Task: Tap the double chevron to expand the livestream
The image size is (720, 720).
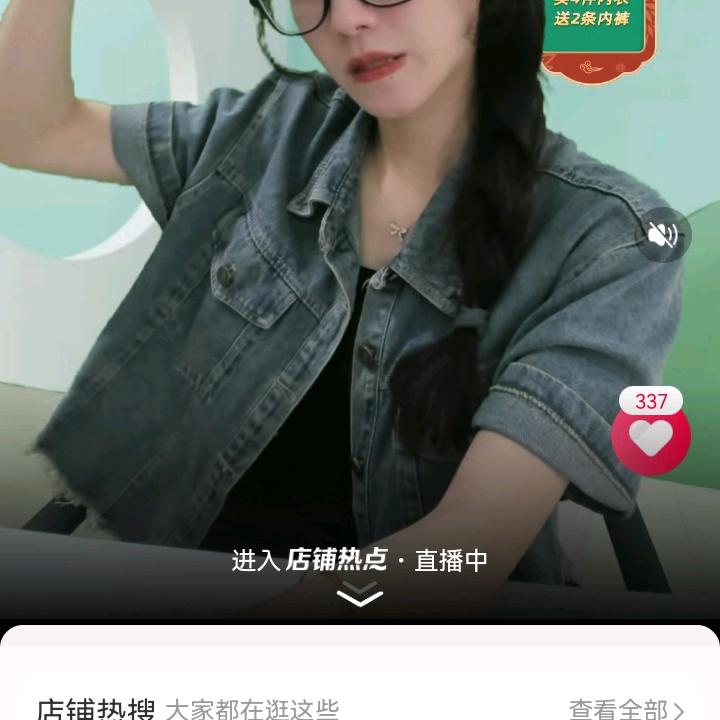Action: tap(359, 597)
